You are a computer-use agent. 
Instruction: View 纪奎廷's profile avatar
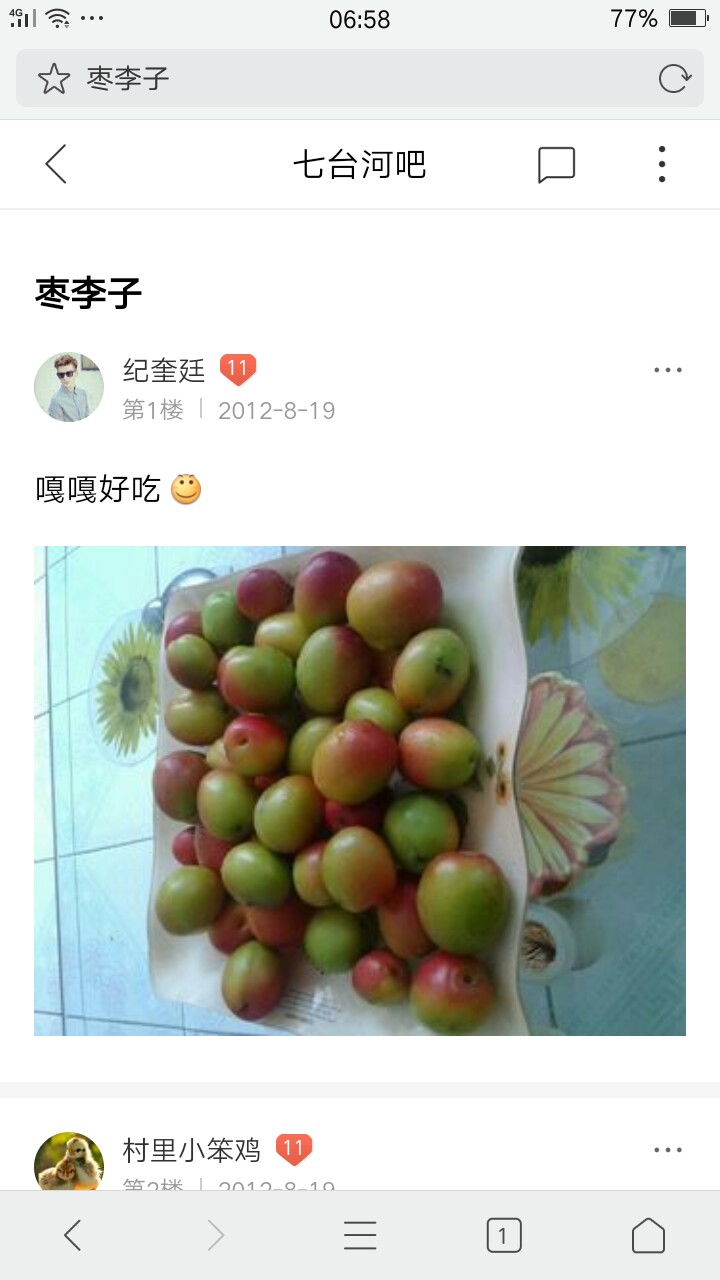pyautogui.click(x=69, y=387)
